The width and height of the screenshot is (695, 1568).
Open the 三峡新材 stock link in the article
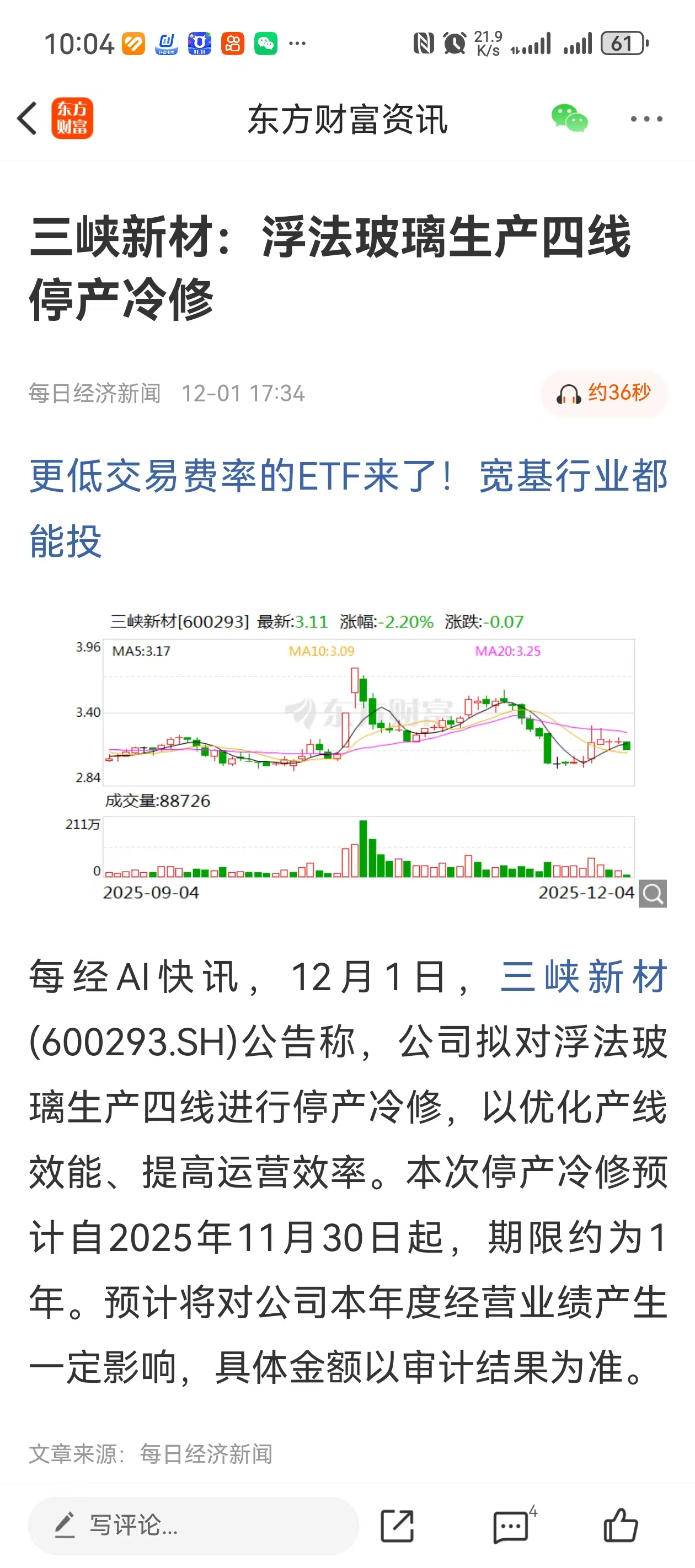coord(584,977)
